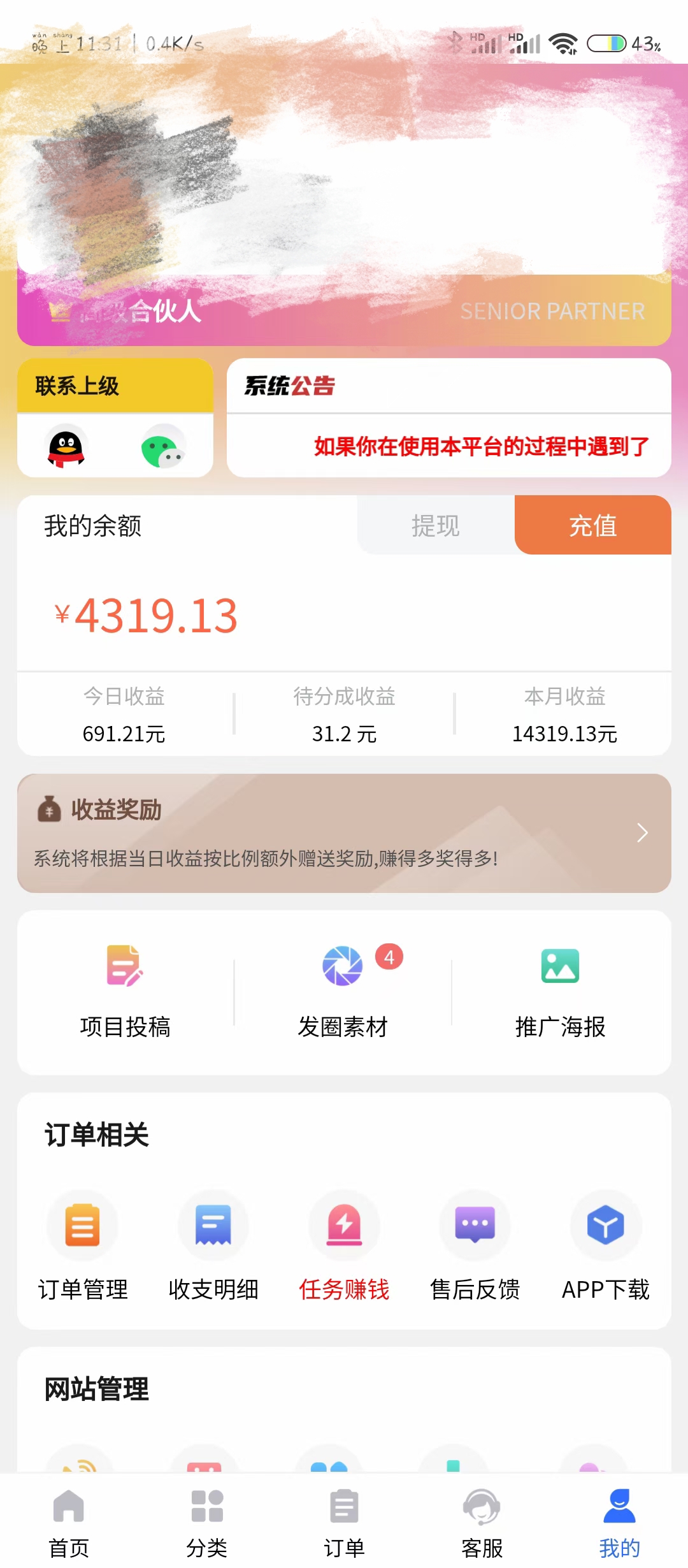Tap the 提现 withdraw button
This screenshot has width=688, height=1568.
(x=436, y=526)
